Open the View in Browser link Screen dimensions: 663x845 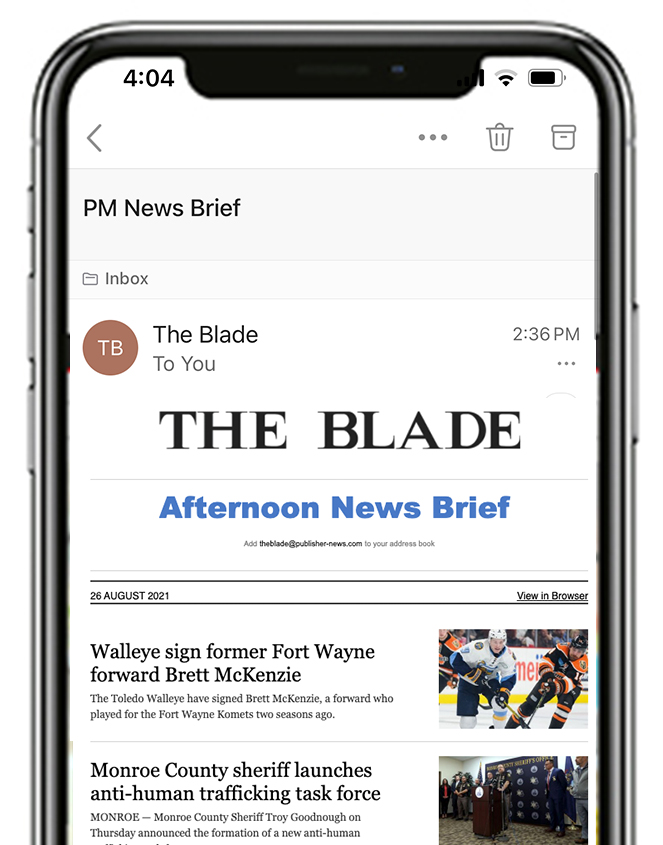coord(552,596)
